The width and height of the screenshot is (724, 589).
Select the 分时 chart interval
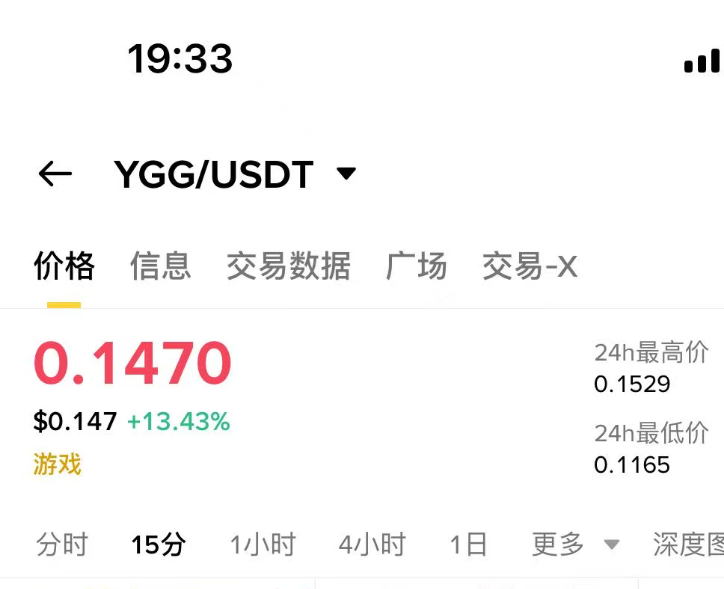point(62,545)
